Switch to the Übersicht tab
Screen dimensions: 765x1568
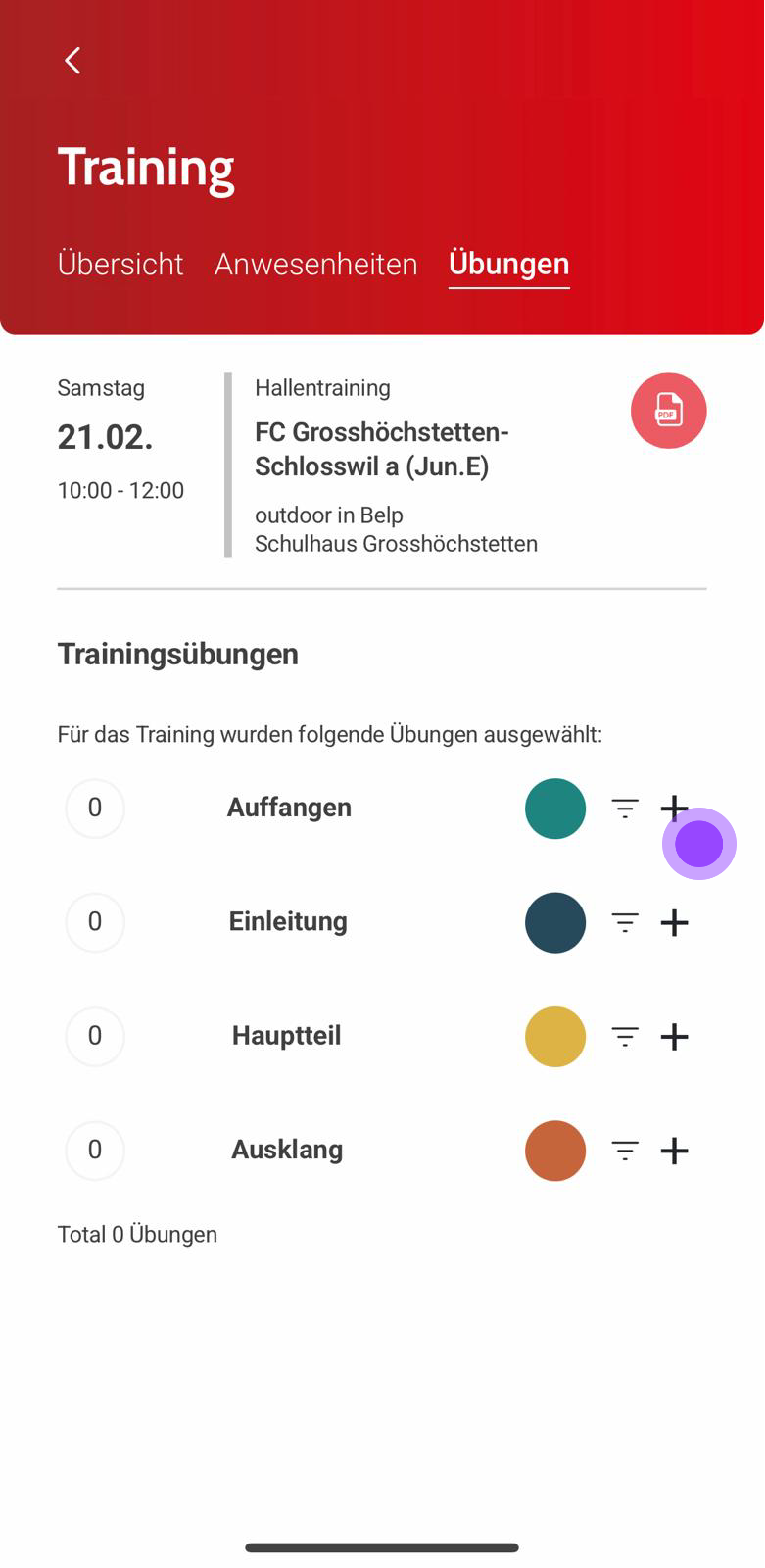(120, 264)
